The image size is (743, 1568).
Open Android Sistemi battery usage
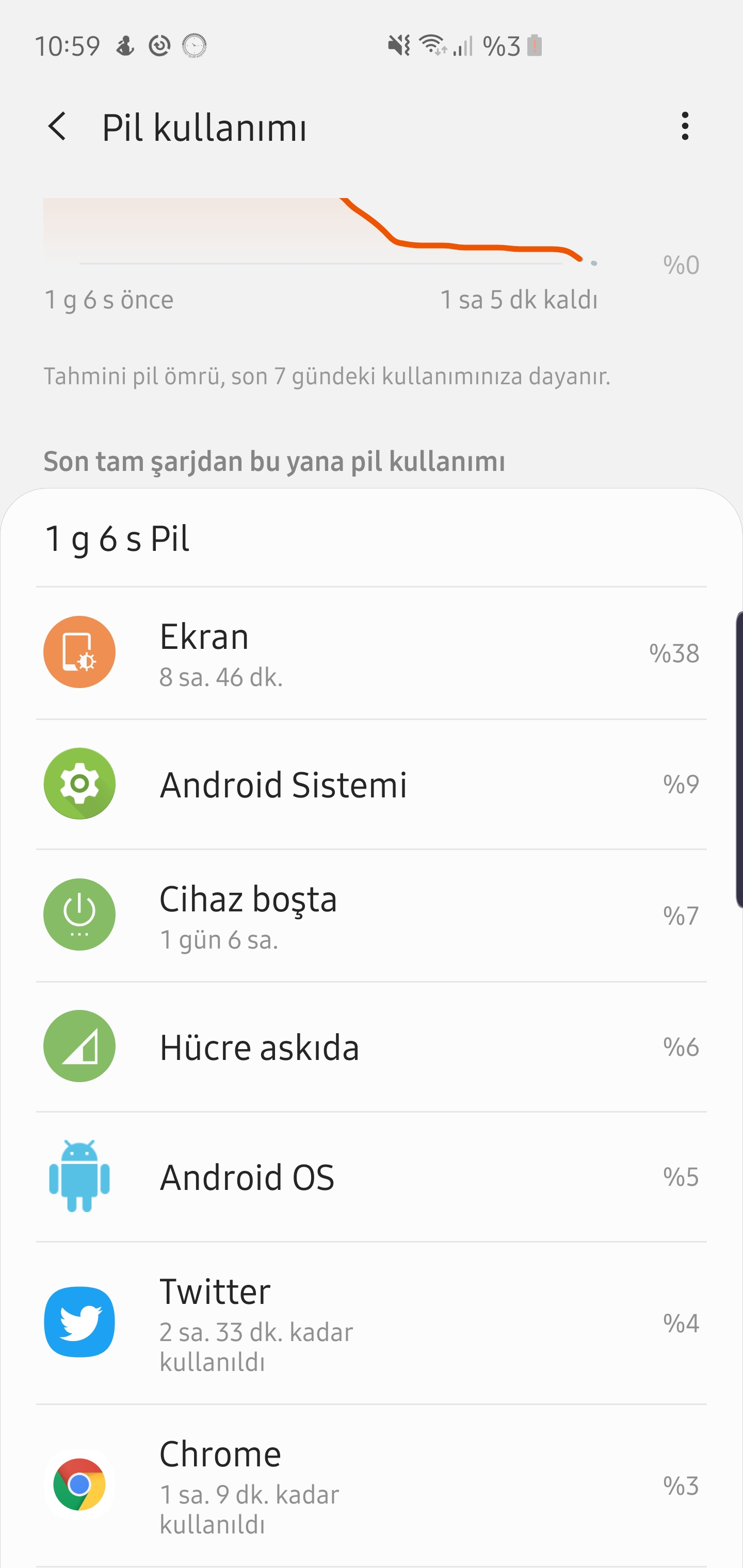(372, 784)
